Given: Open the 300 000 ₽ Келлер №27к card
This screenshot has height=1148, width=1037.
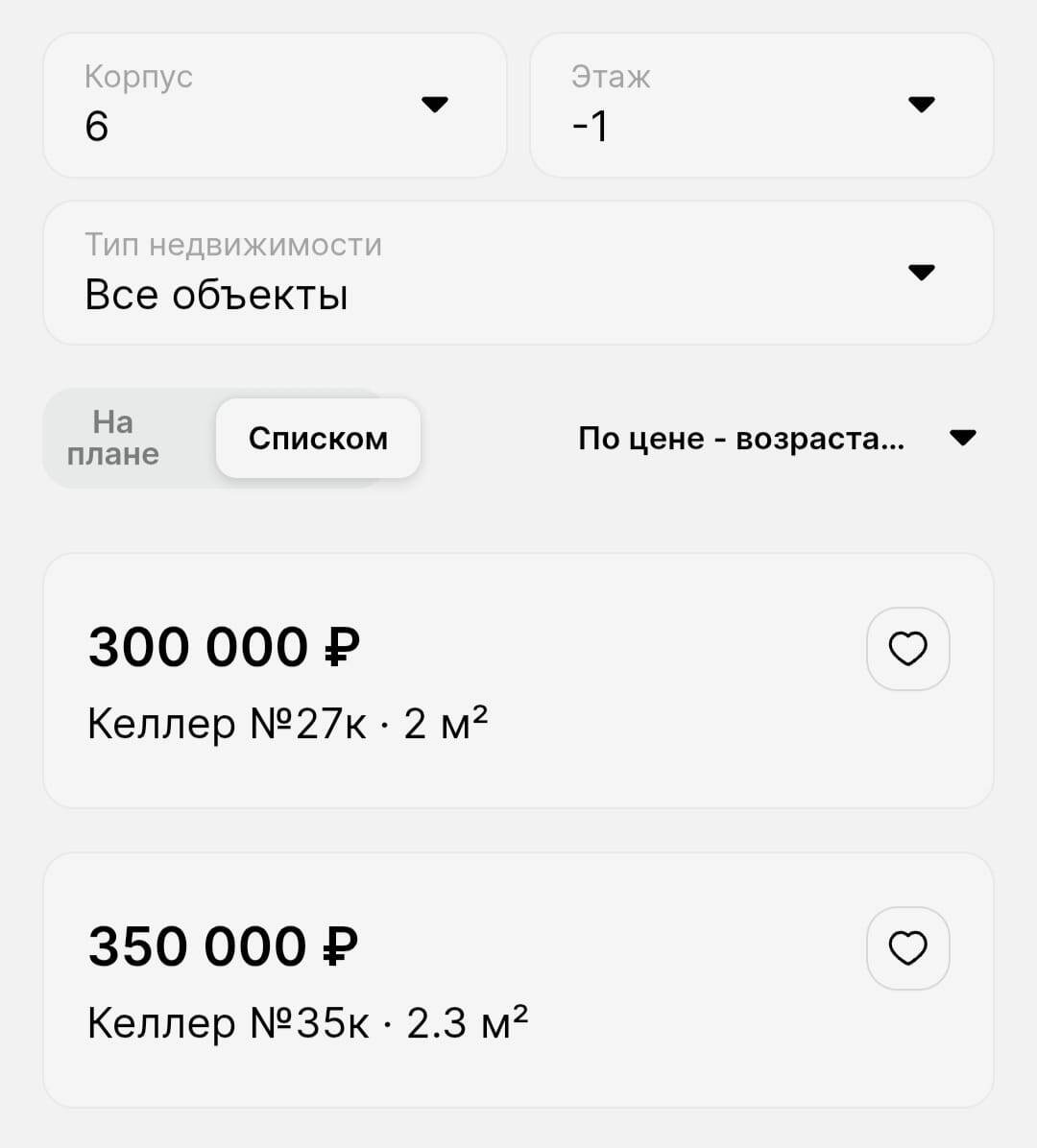Looking at the screenshot, I should 432,682.
